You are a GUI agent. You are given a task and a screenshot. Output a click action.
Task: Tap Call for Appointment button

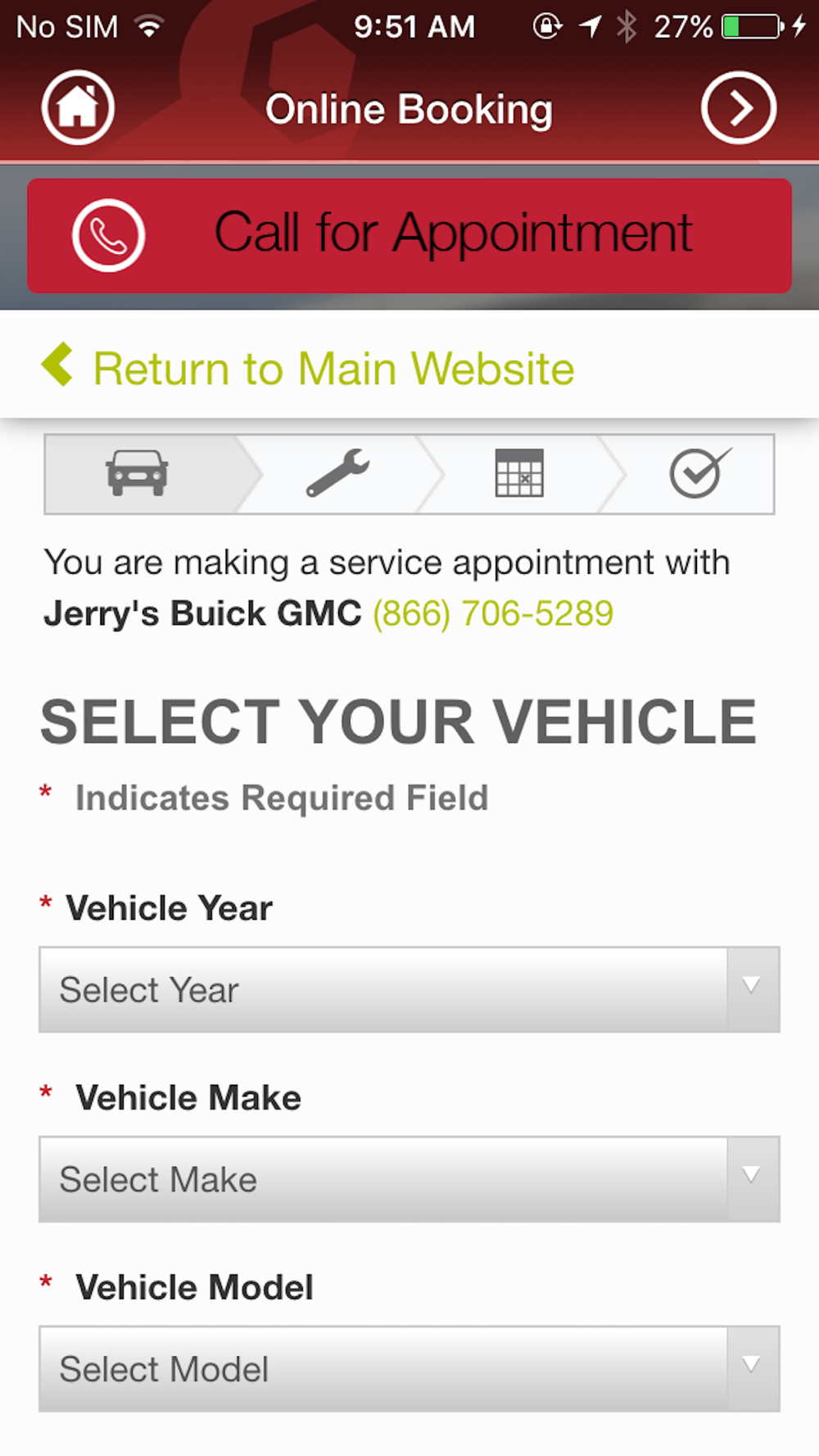[x=409, y=236]
